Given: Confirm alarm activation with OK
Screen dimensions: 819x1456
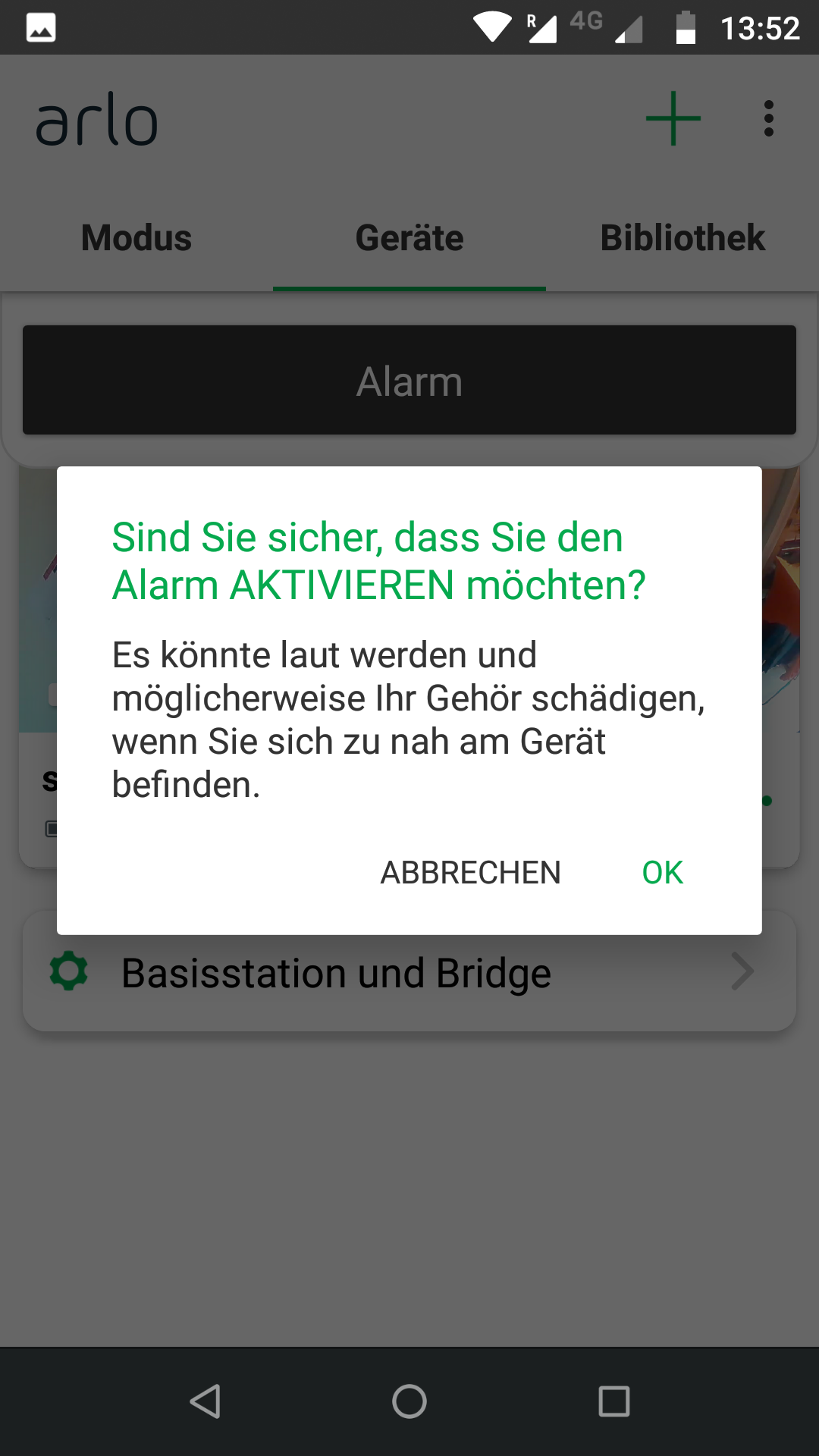Looking at the screenshot, I should (662, 872).
